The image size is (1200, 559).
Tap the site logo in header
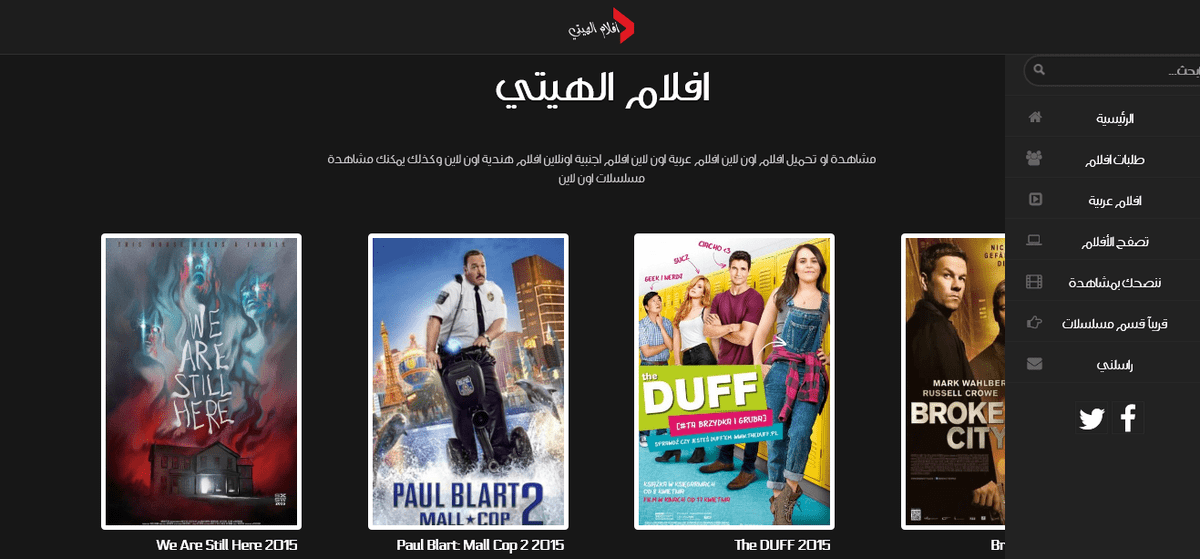click(x=602, y=27)
